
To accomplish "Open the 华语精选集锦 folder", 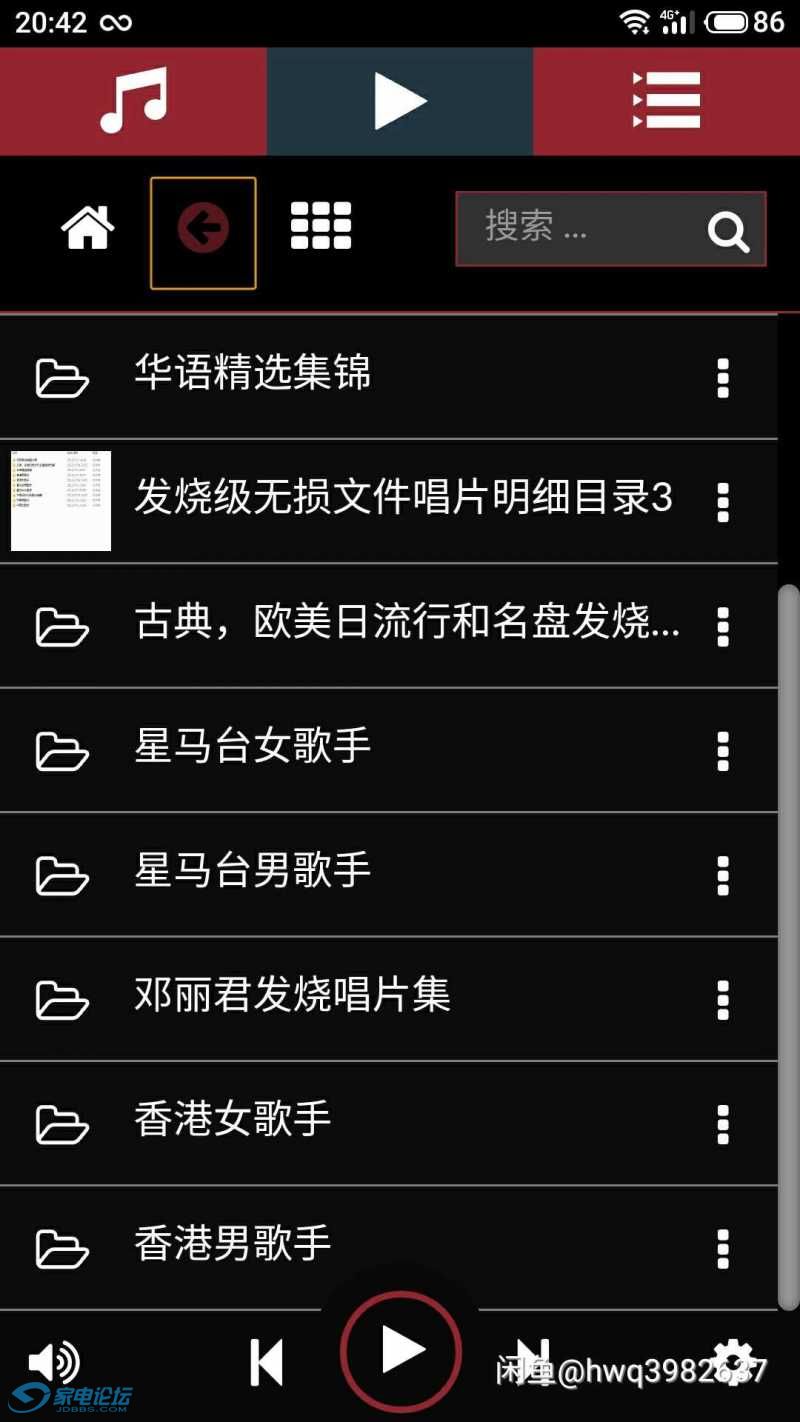I will pos(253,374).
